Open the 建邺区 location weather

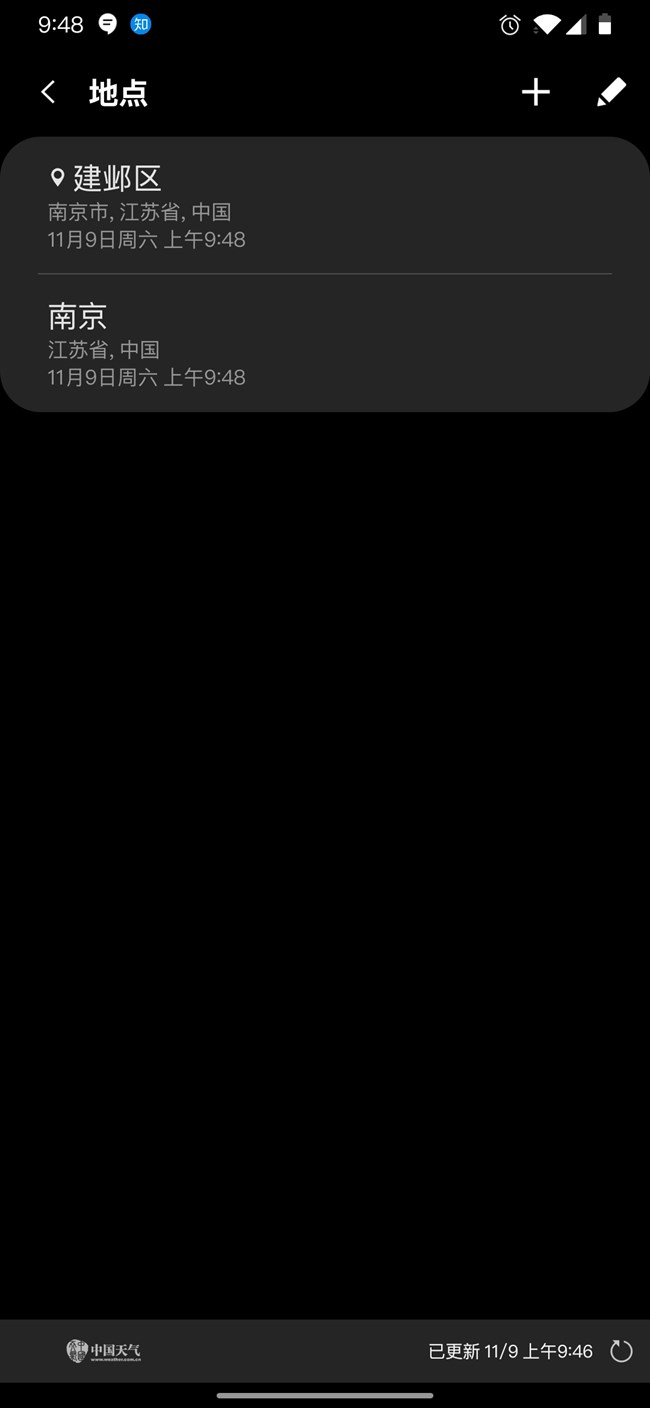click(x=324, y=207)
